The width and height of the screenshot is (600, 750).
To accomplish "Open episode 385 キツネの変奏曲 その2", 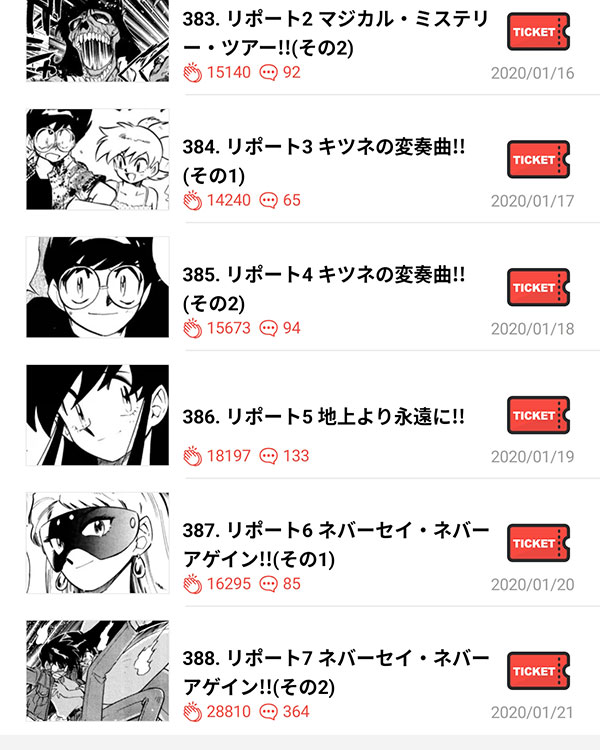I will (x=325, y=288).
